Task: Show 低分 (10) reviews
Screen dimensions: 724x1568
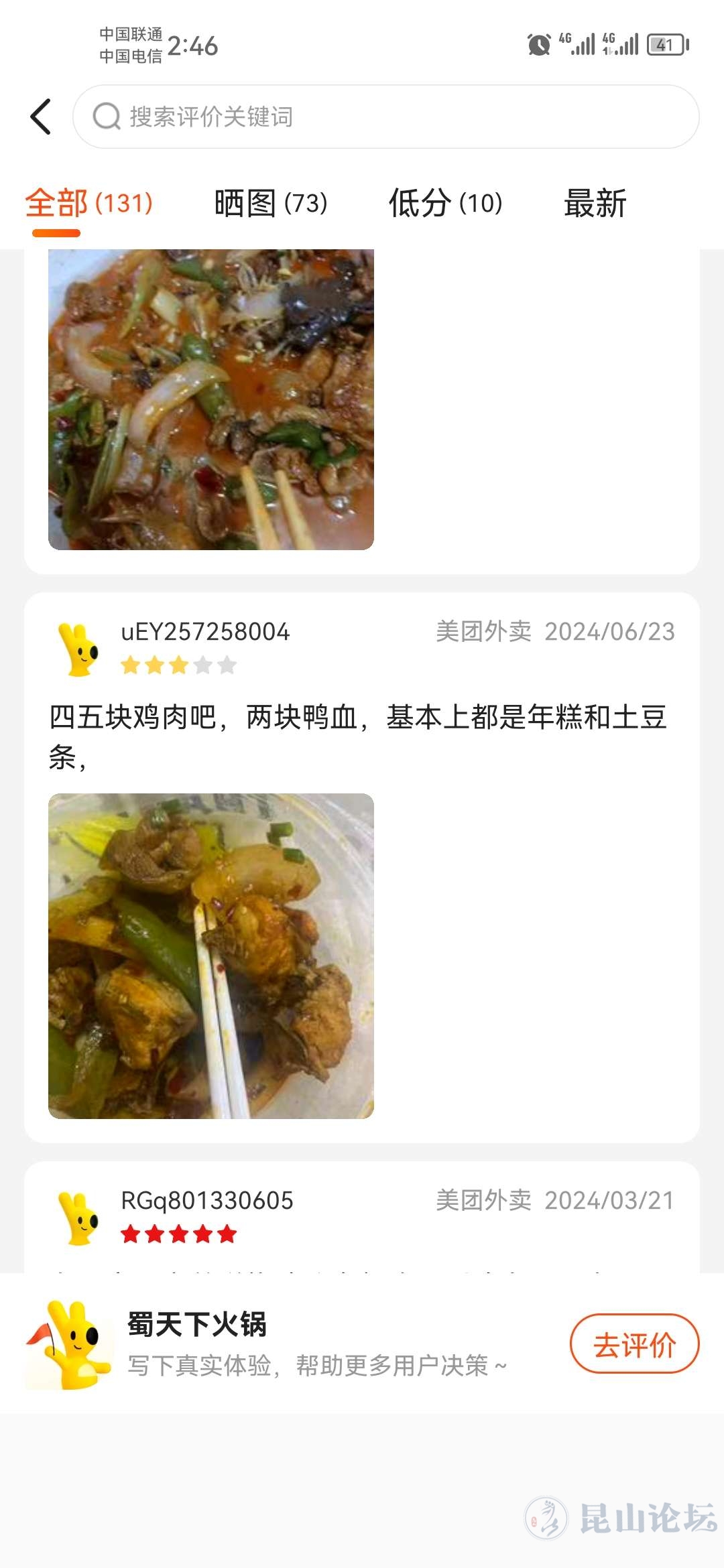Action: (446, 203)
